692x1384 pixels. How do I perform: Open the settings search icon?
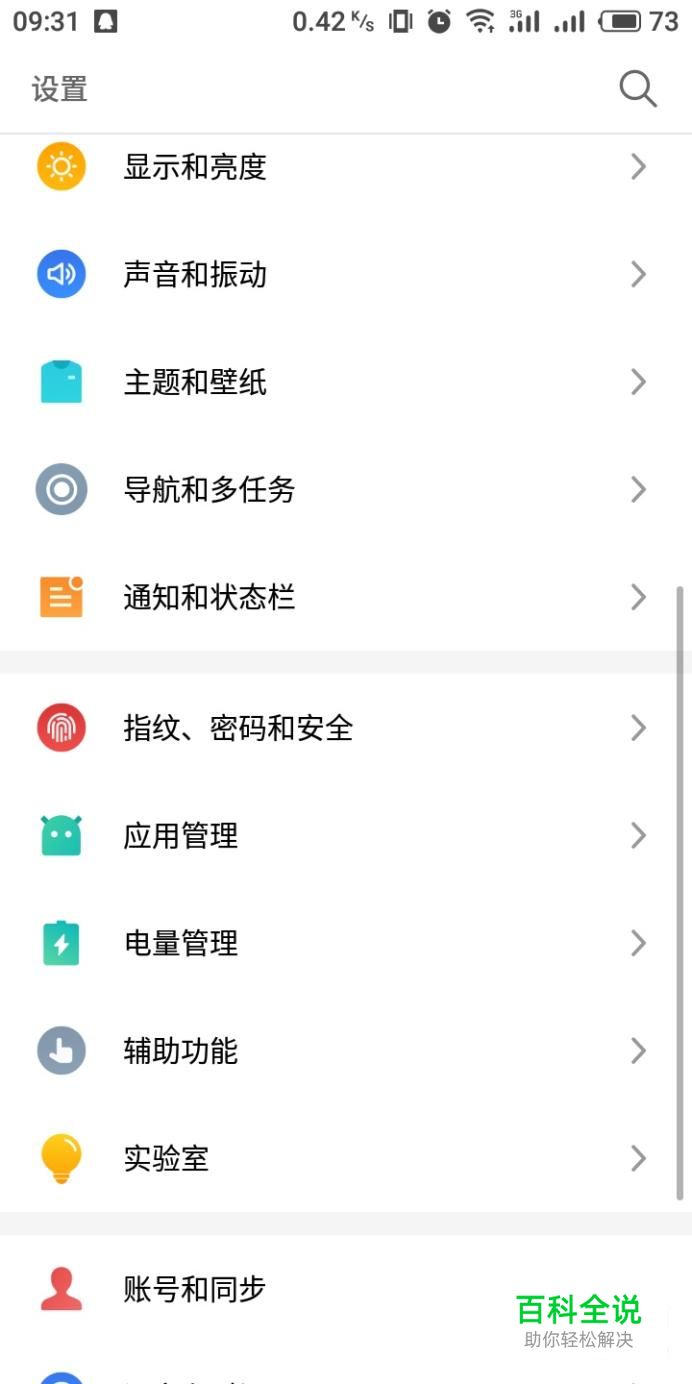coord(637,89)
